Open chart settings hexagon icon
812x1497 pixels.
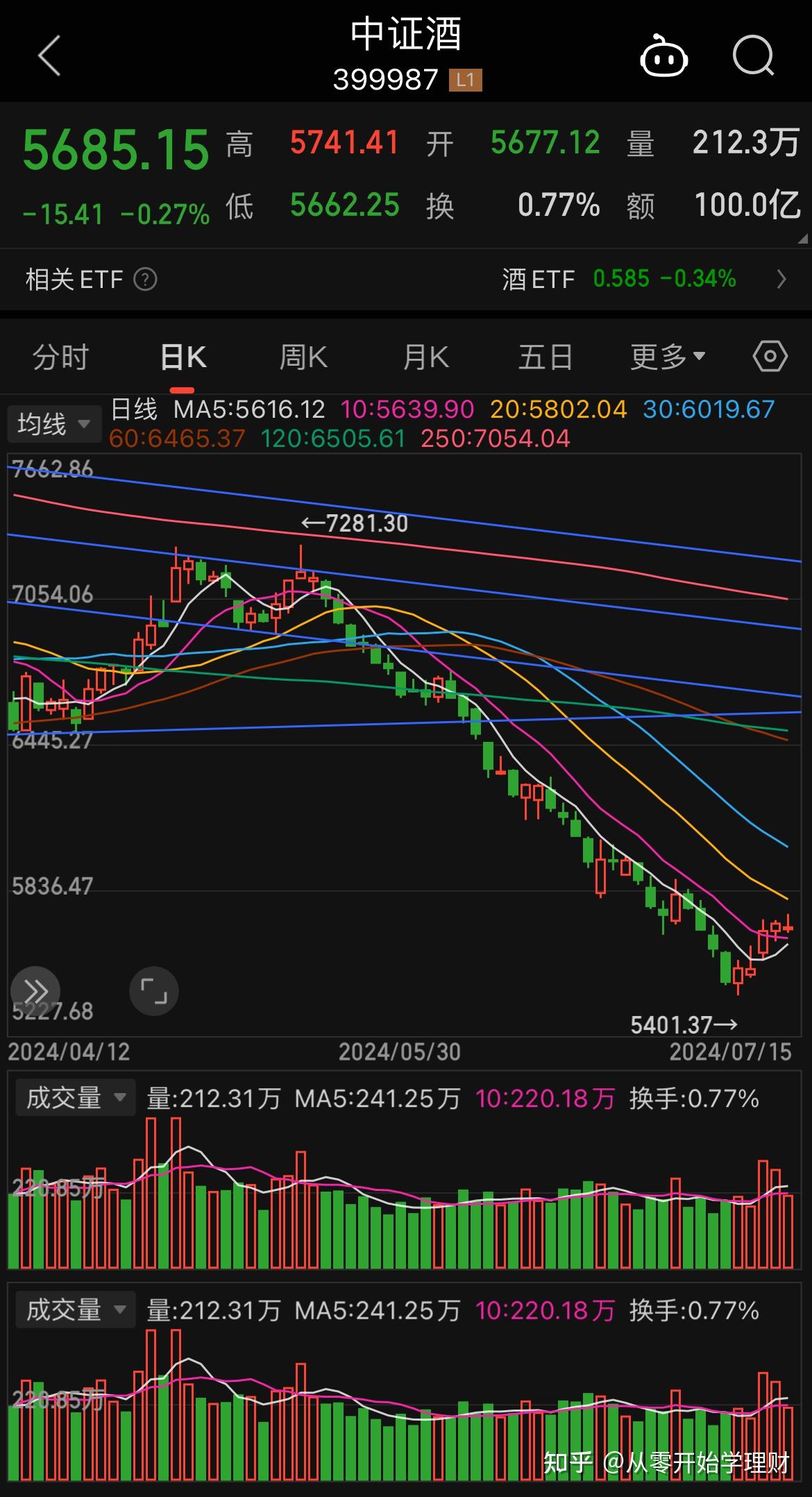tap(770, 357)
